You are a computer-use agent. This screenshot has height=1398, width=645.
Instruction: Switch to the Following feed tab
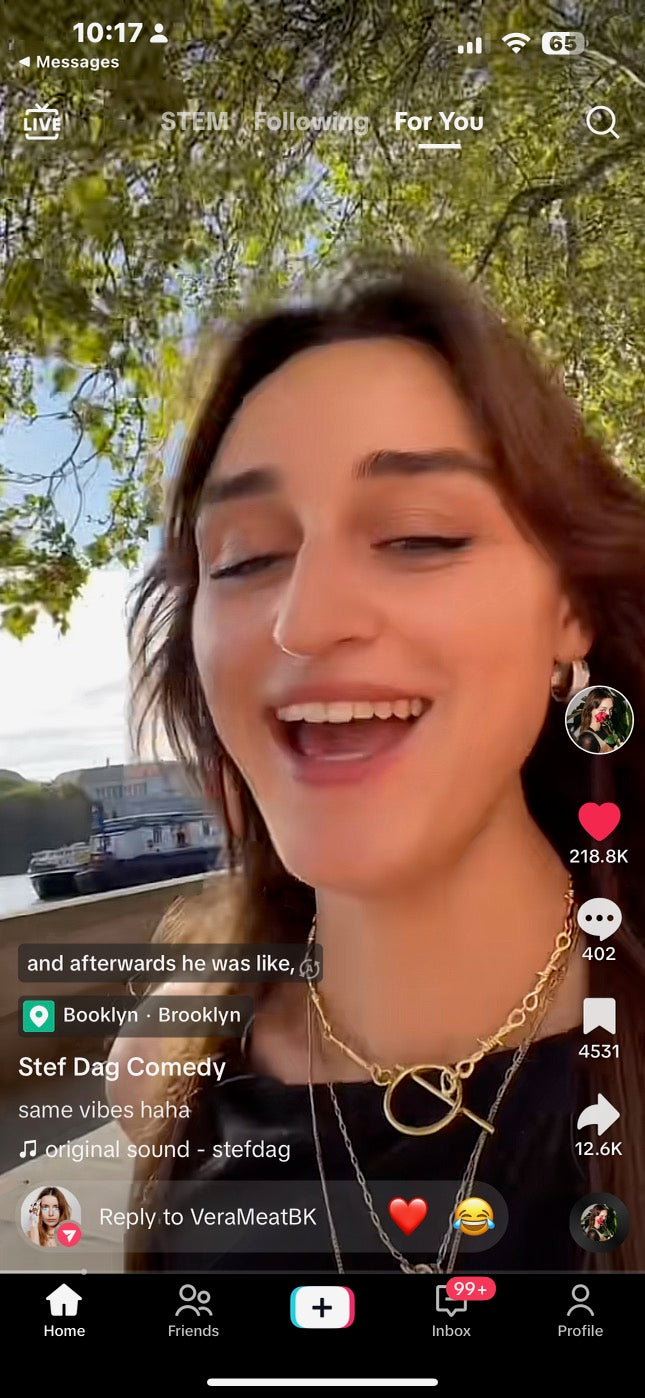tap(311, 122)
